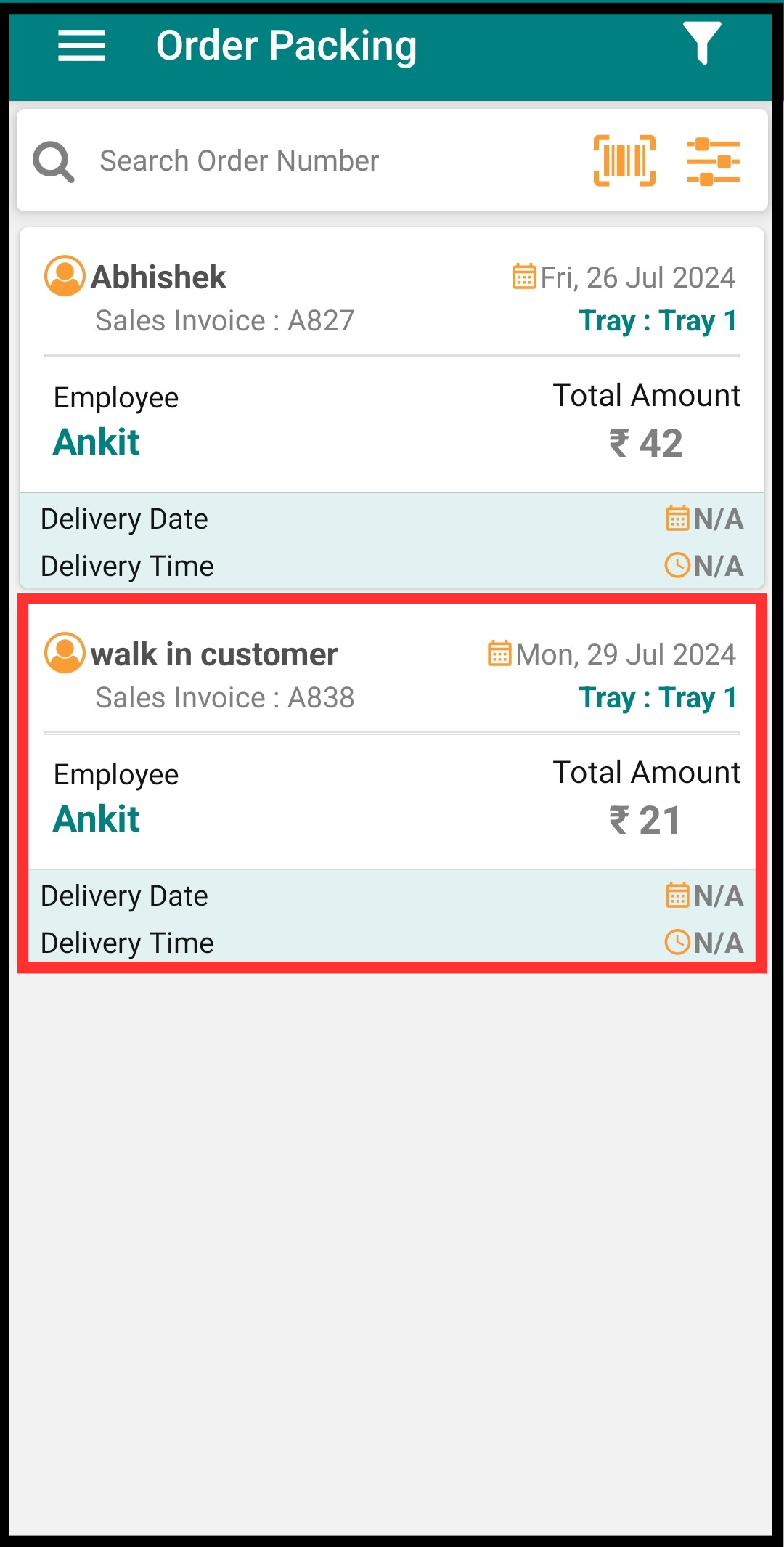
Task: Open the orange sliders settings icon
Action: tap(713, 161)
